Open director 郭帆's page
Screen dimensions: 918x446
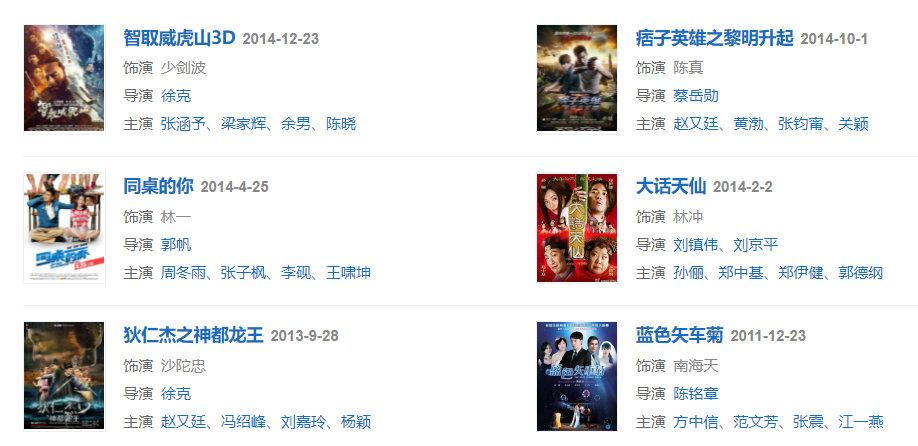click(176, 245)
